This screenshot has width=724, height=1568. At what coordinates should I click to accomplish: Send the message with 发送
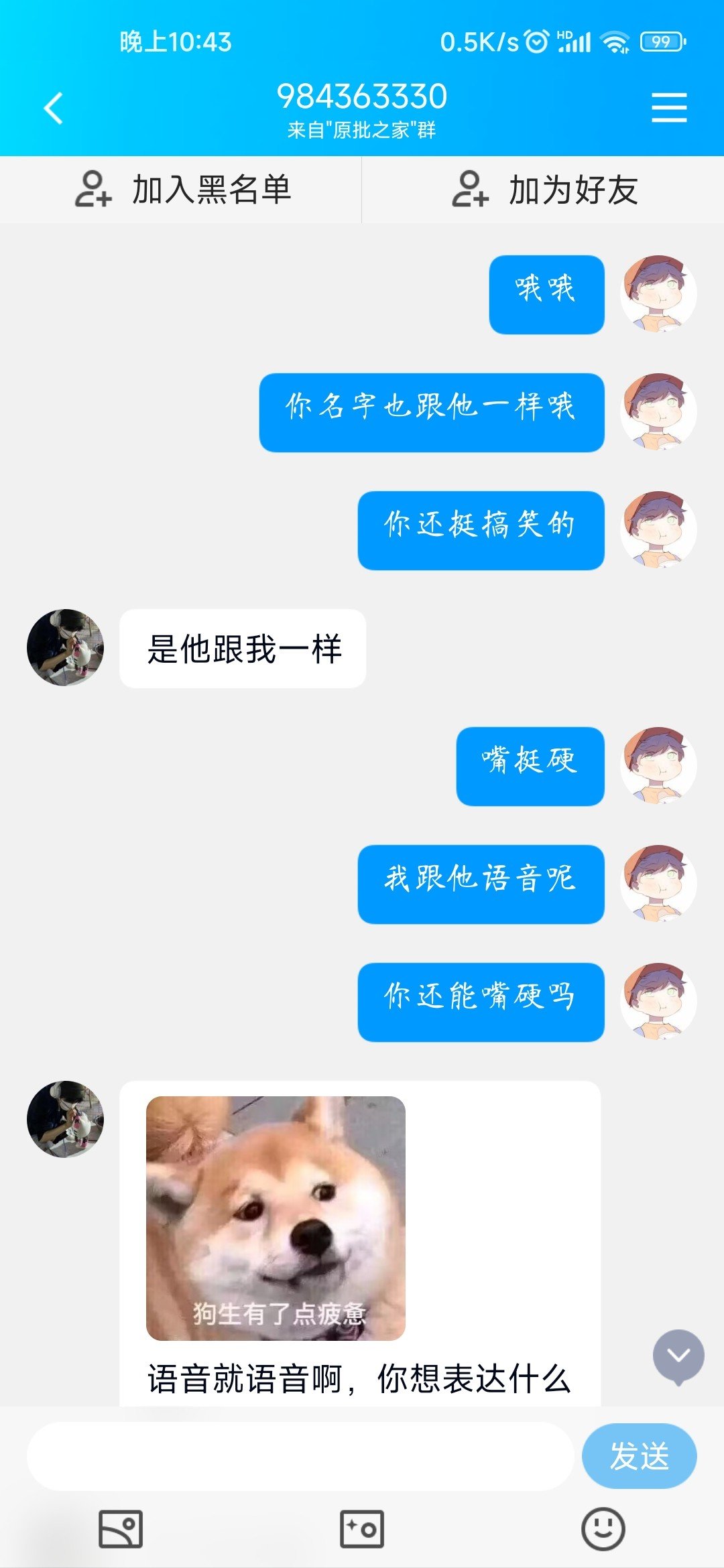pyautogui.click(x=639, y=1456)
